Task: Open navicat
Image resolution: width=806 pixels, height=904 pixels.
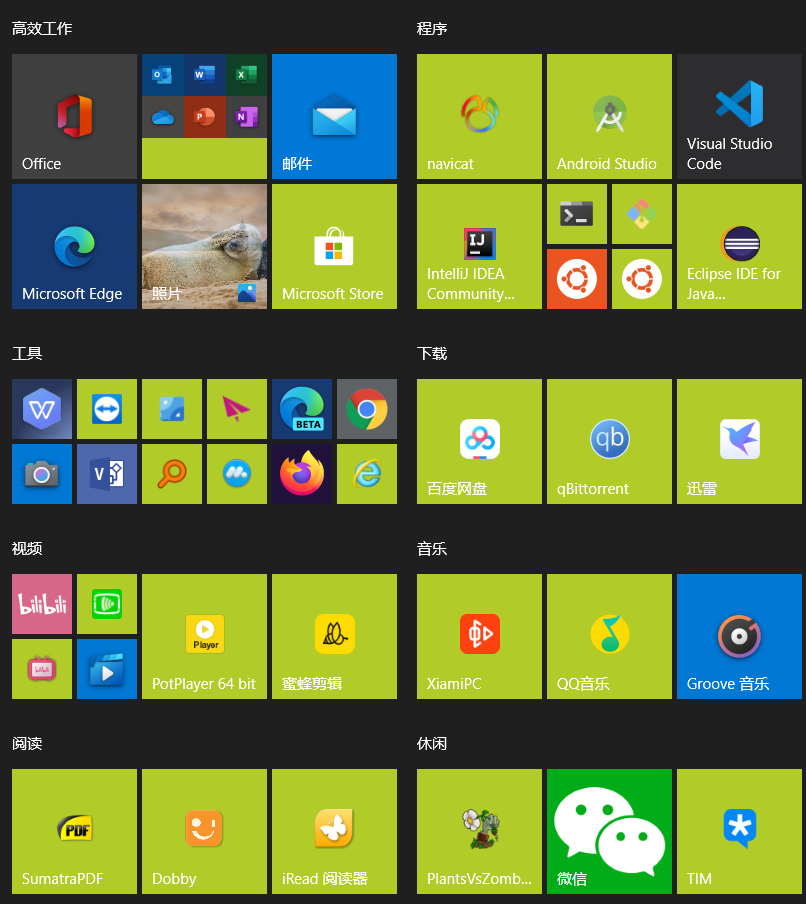Action: pos(479,116)
